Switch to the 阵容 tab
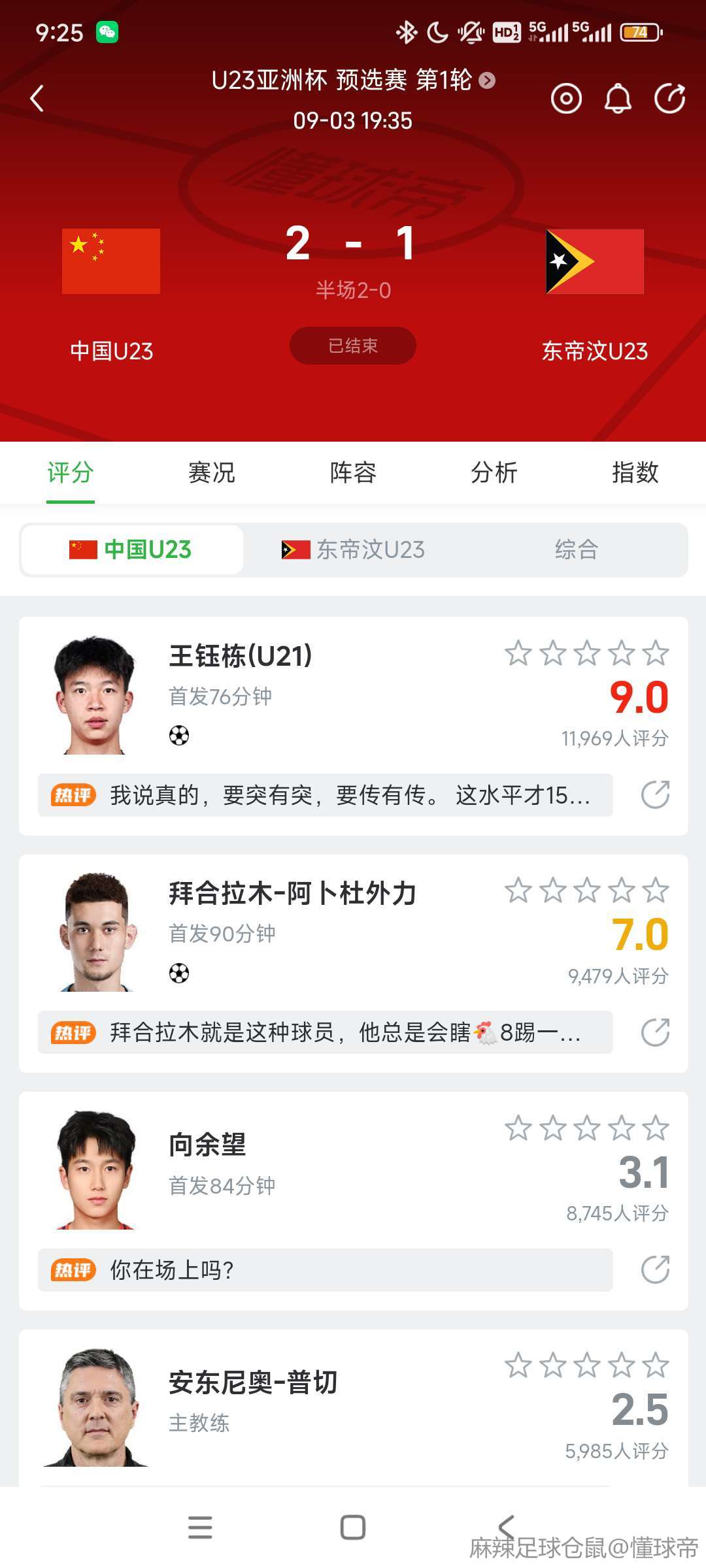The height and width of the screenshot is (1568, 706). (353, 472)
